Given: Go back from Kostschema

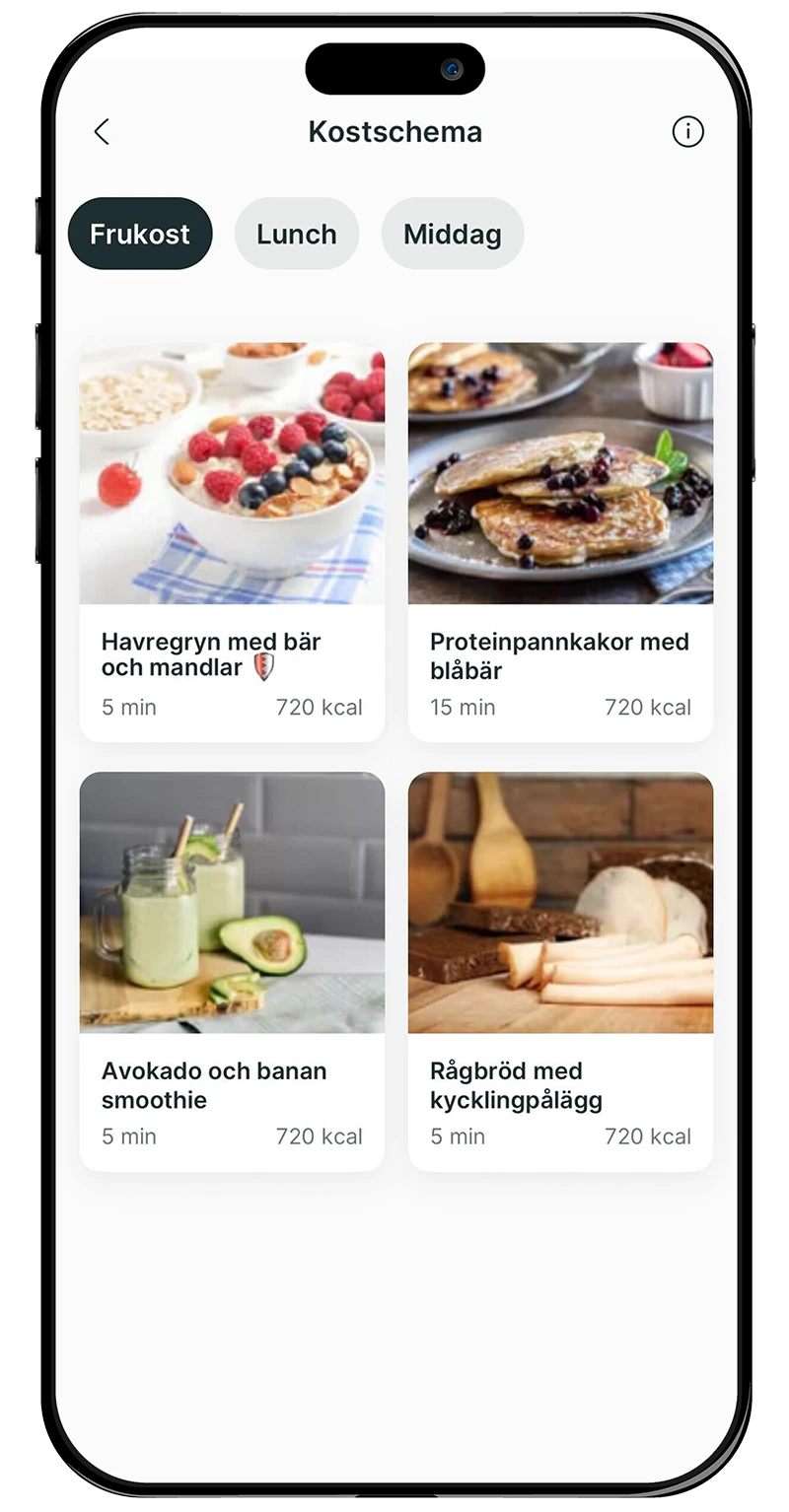Looking at the screenshot, I should [102, 132].
